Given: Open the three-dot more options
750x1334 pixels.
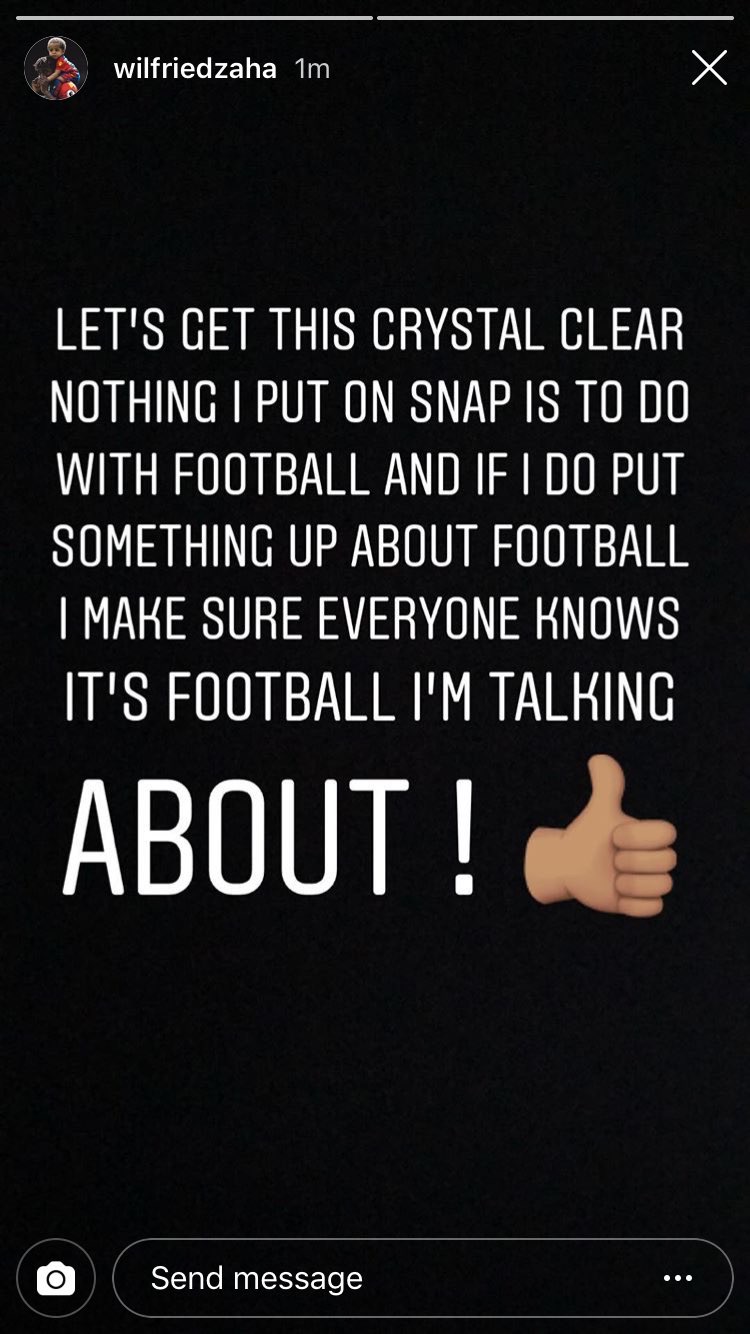Looking at the screenshot, I should click(x=677, y=1278).
